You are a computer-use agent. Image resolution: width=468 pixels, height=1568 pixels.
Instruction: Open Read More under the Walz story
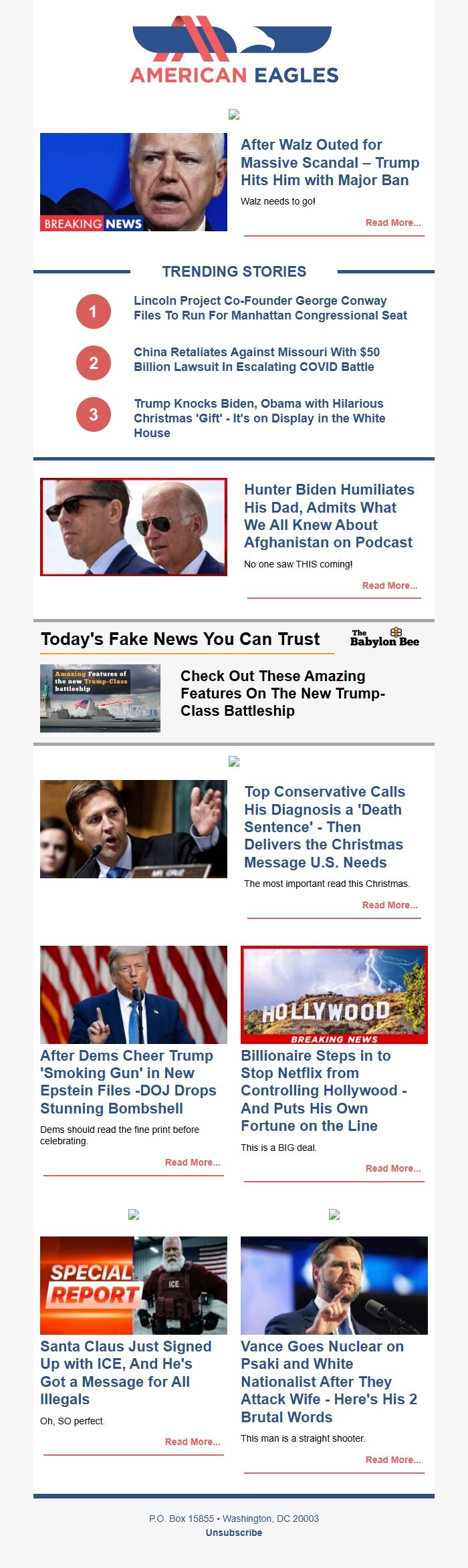click(392, 223)
